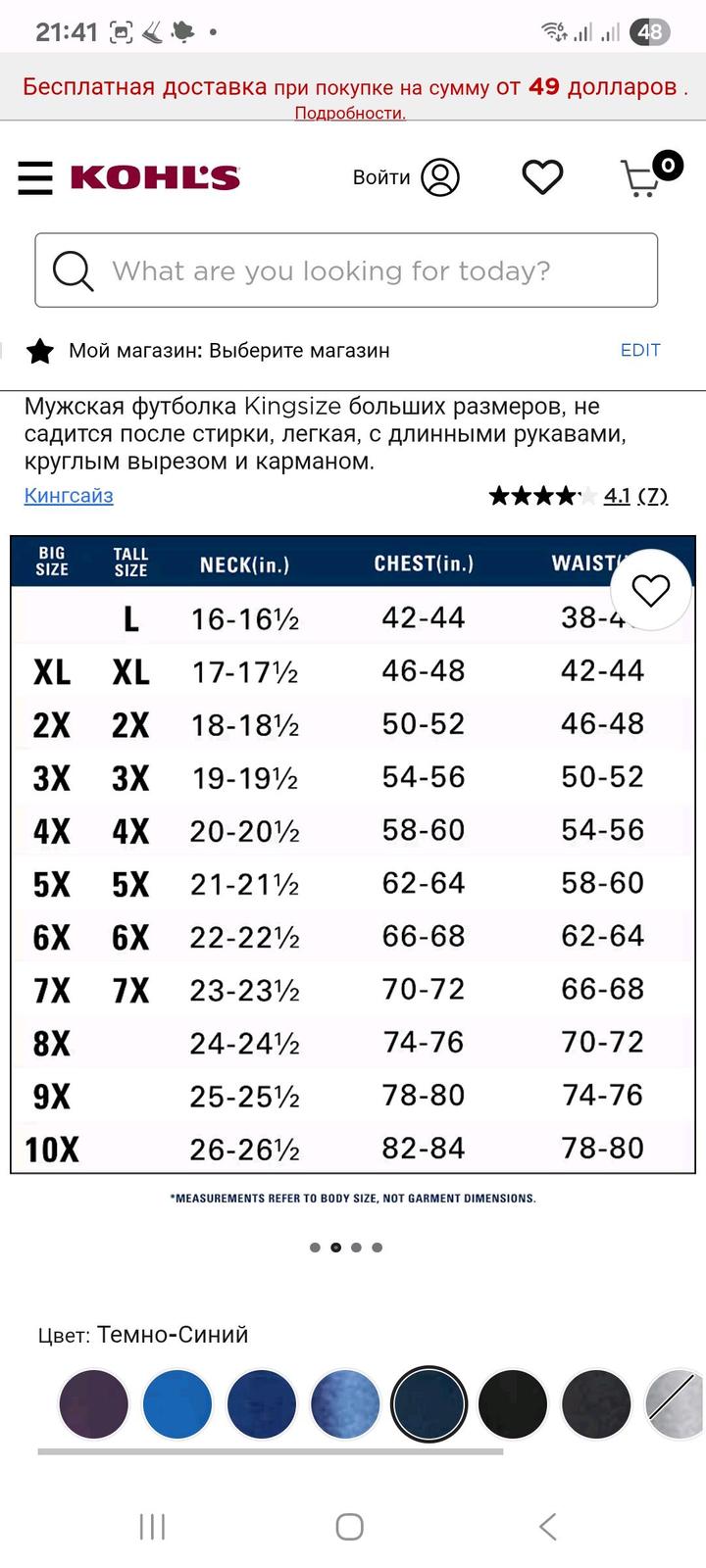The height and width of the screenshot is (1568, 706).
Task: Add product to favorites via heart on size chart
Action: coord(650,590)
